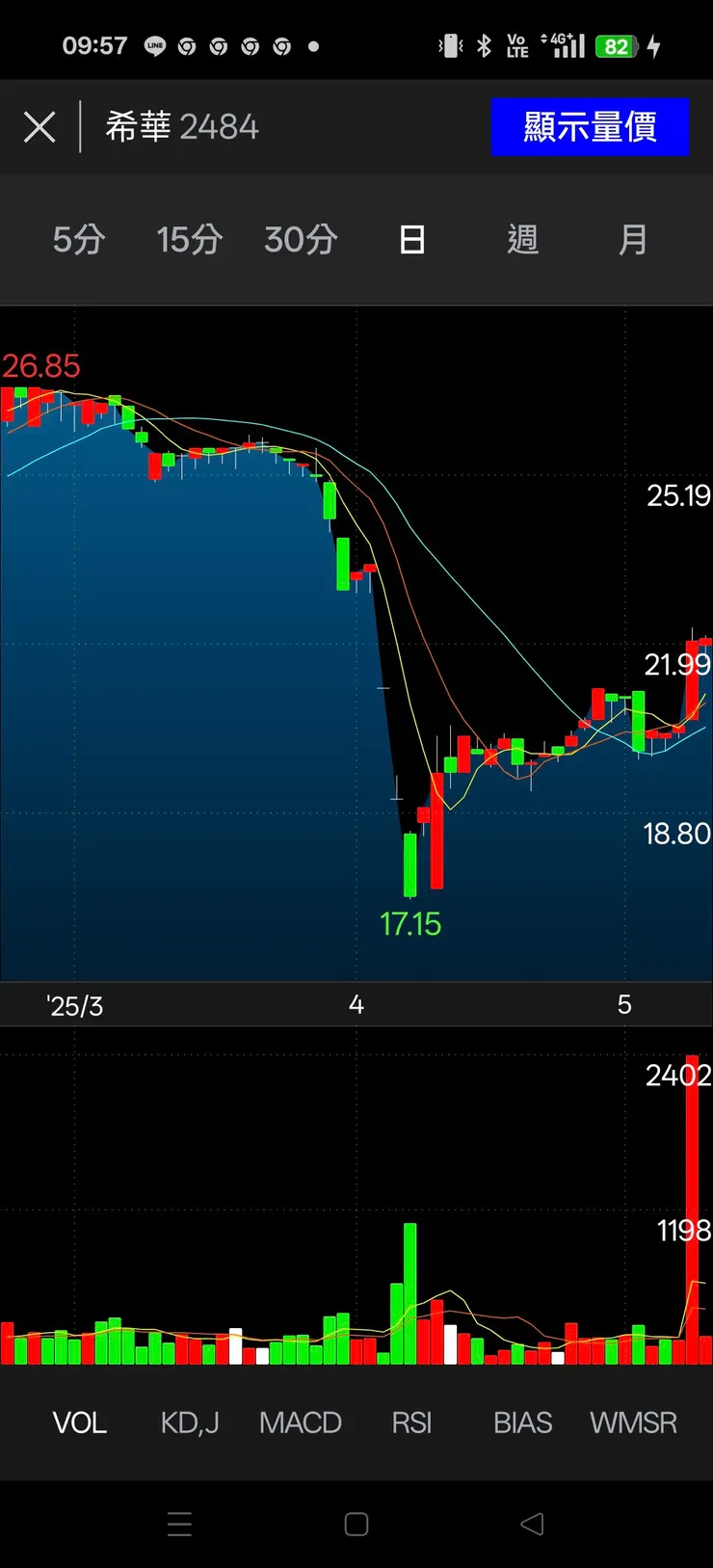View the WMSR indicator
The width and height of the screenshot is (713, 1568).
click(633, 1422)
